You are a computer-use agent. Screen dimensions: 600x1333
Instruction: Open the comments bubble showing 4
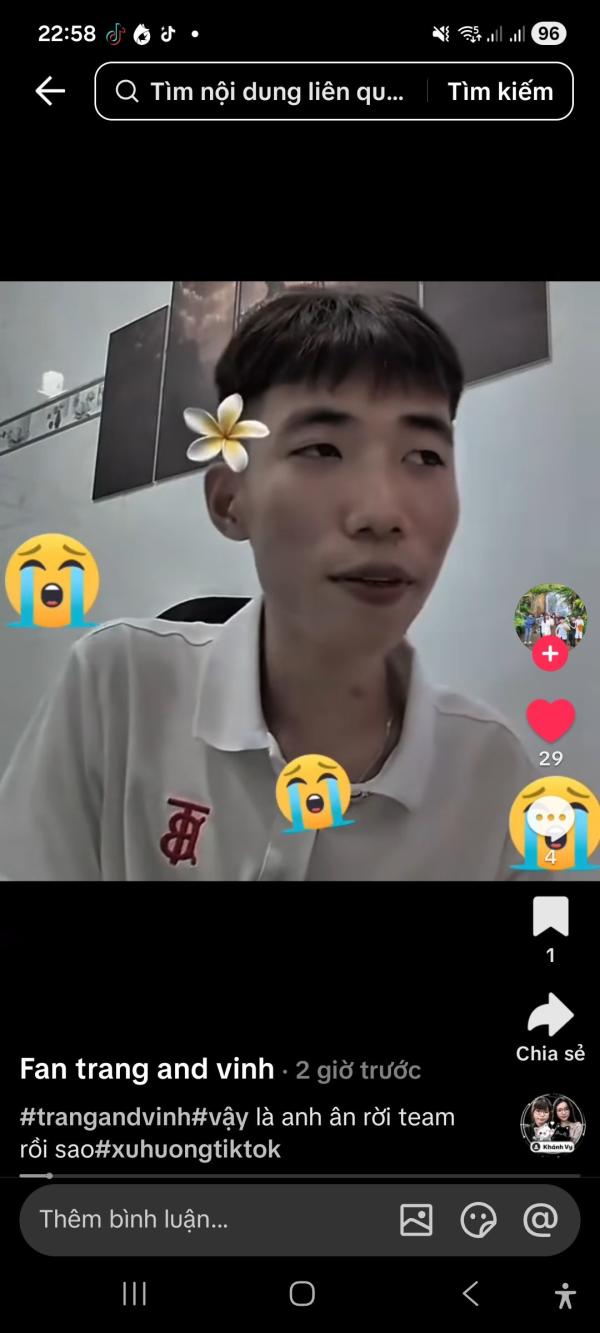[x=551, y=822]
